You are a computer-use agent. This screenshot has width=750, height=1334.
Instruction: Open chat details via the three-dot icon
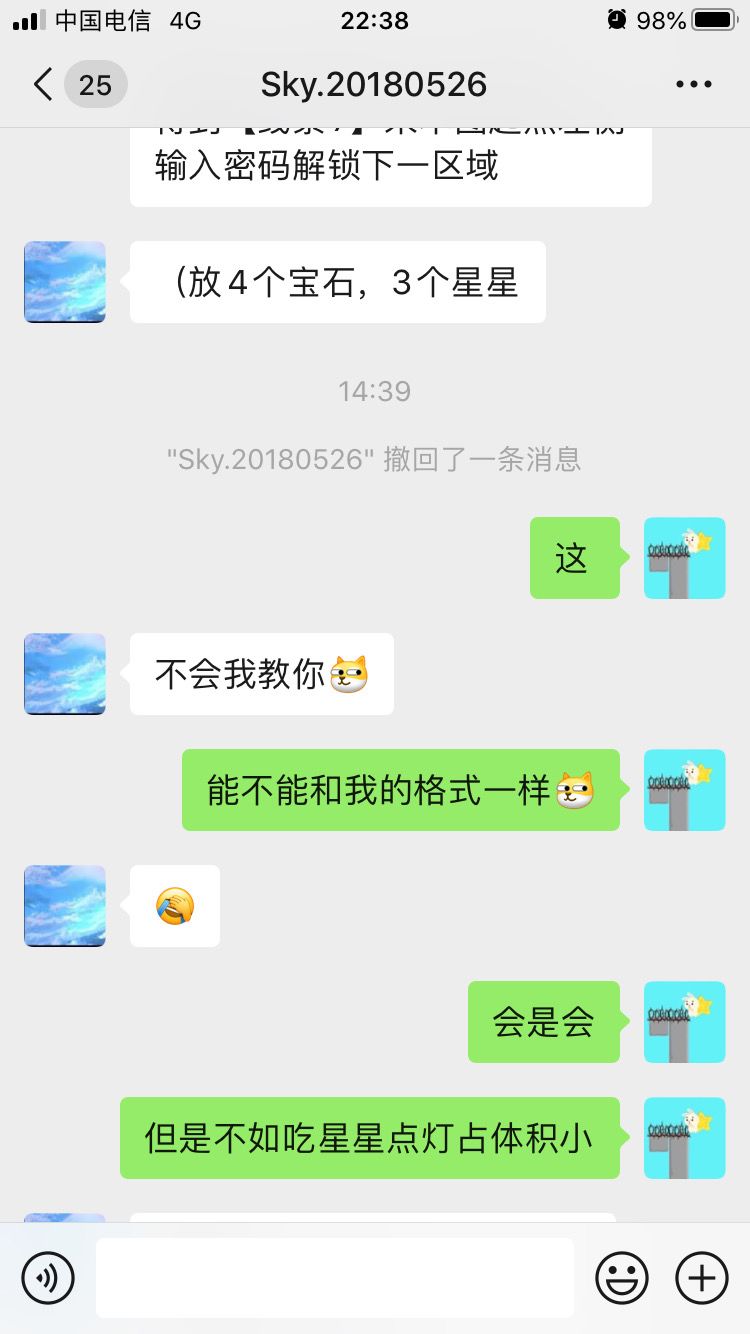tap(694, 84)
